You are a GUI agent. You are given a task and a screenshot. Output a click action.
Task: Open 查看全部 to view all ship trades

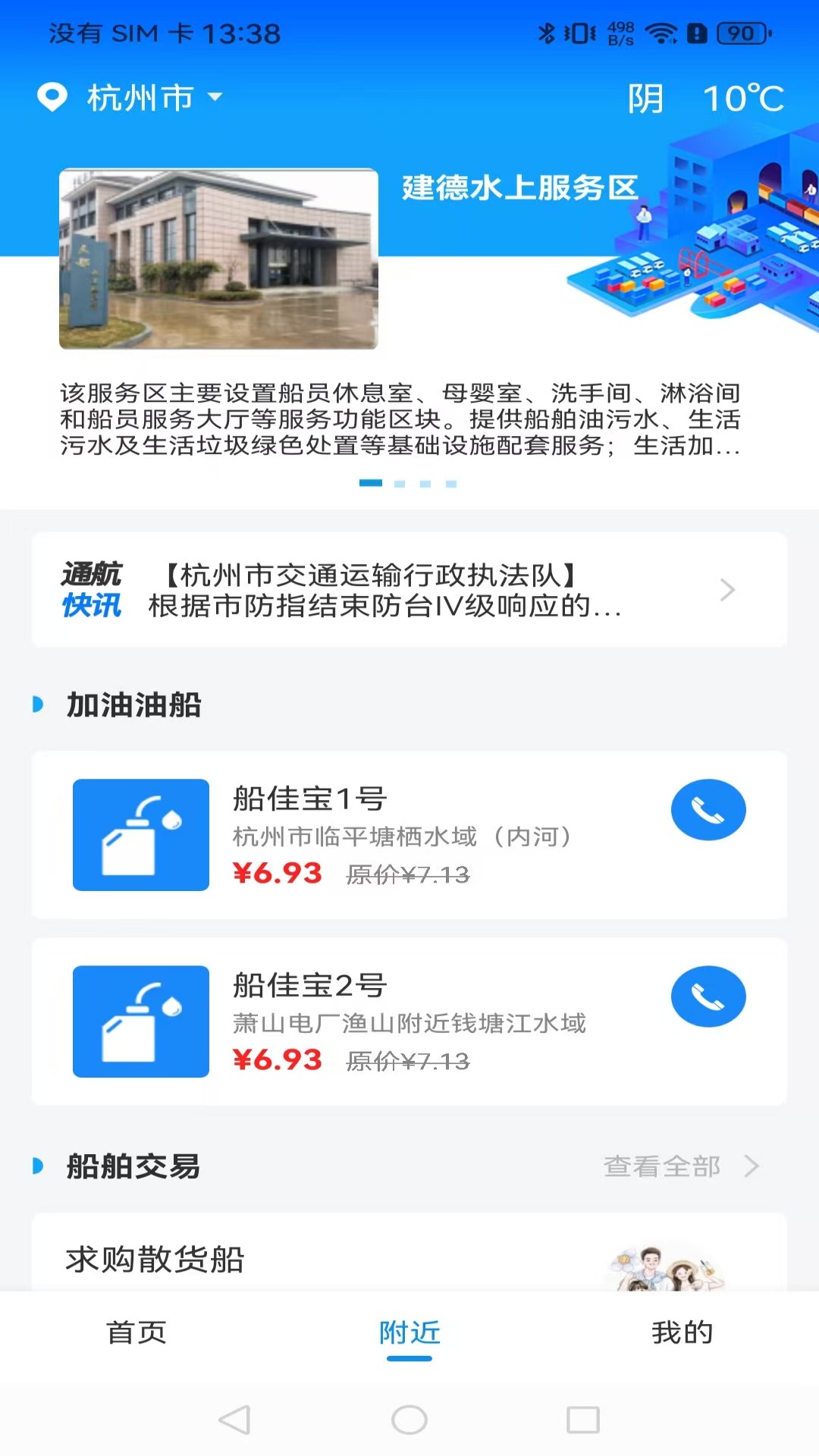coord(661,1167)
